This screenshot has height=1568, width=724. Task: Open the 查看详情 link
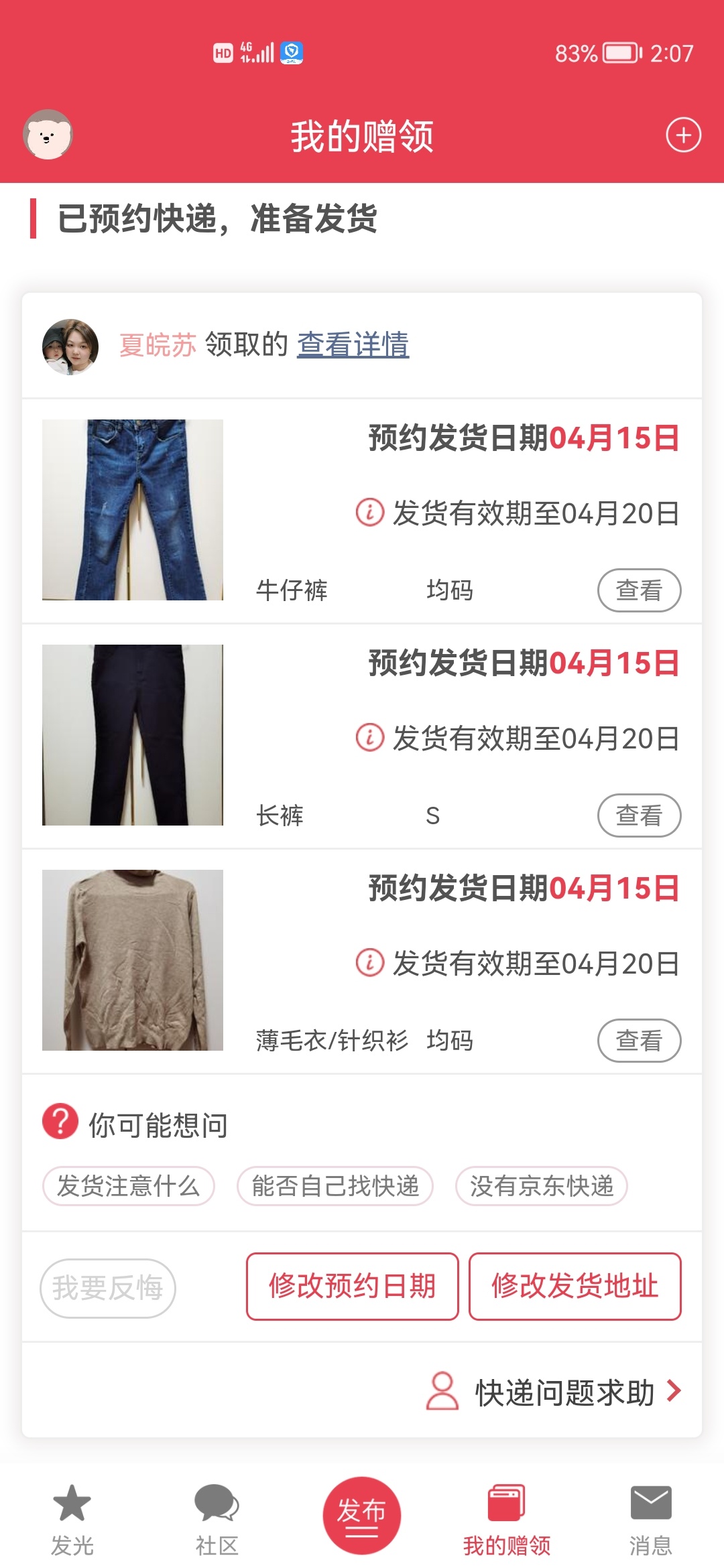point(353,344)
